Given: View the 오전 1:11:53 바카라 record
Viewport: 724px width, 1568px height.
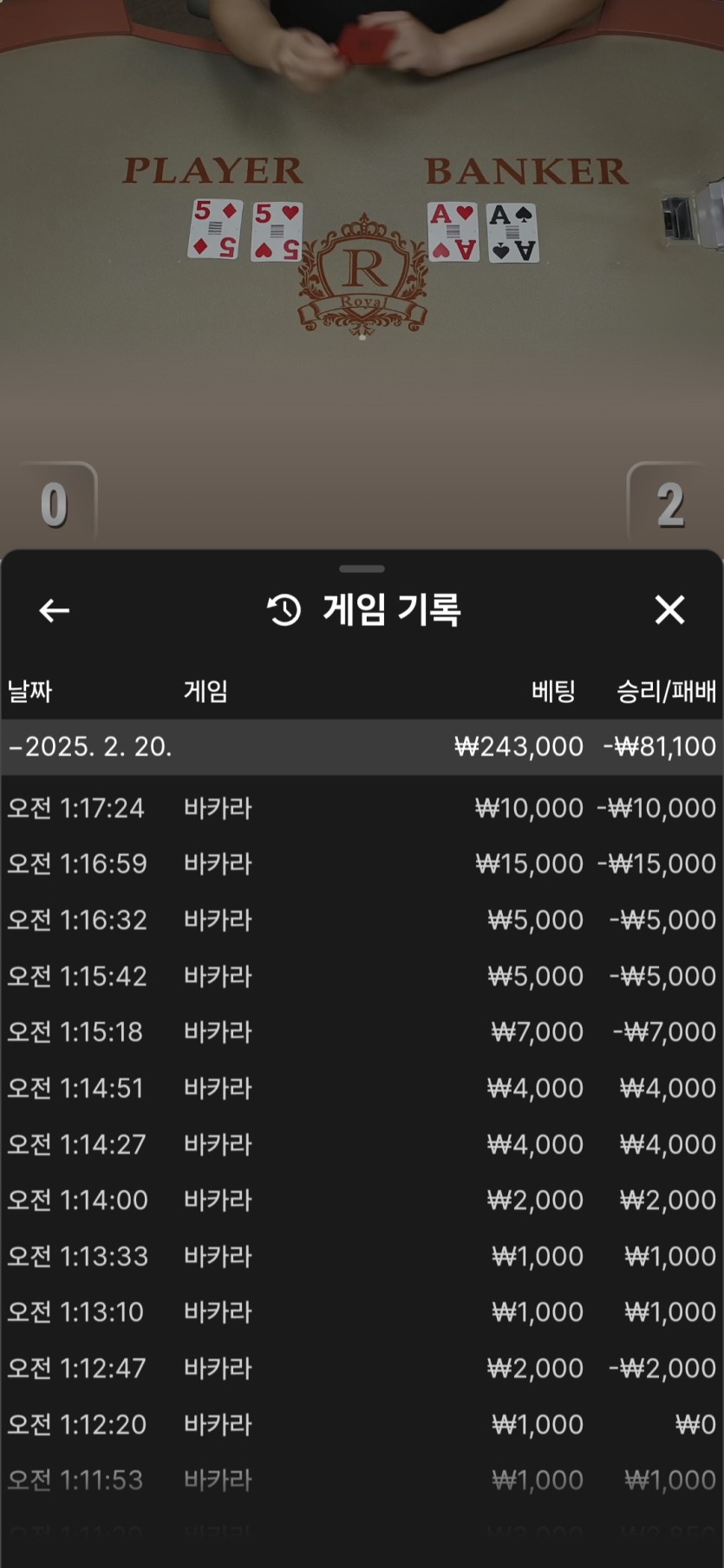Looking at the screenshot, I should pyautogui.click(x=362, y=1480).
